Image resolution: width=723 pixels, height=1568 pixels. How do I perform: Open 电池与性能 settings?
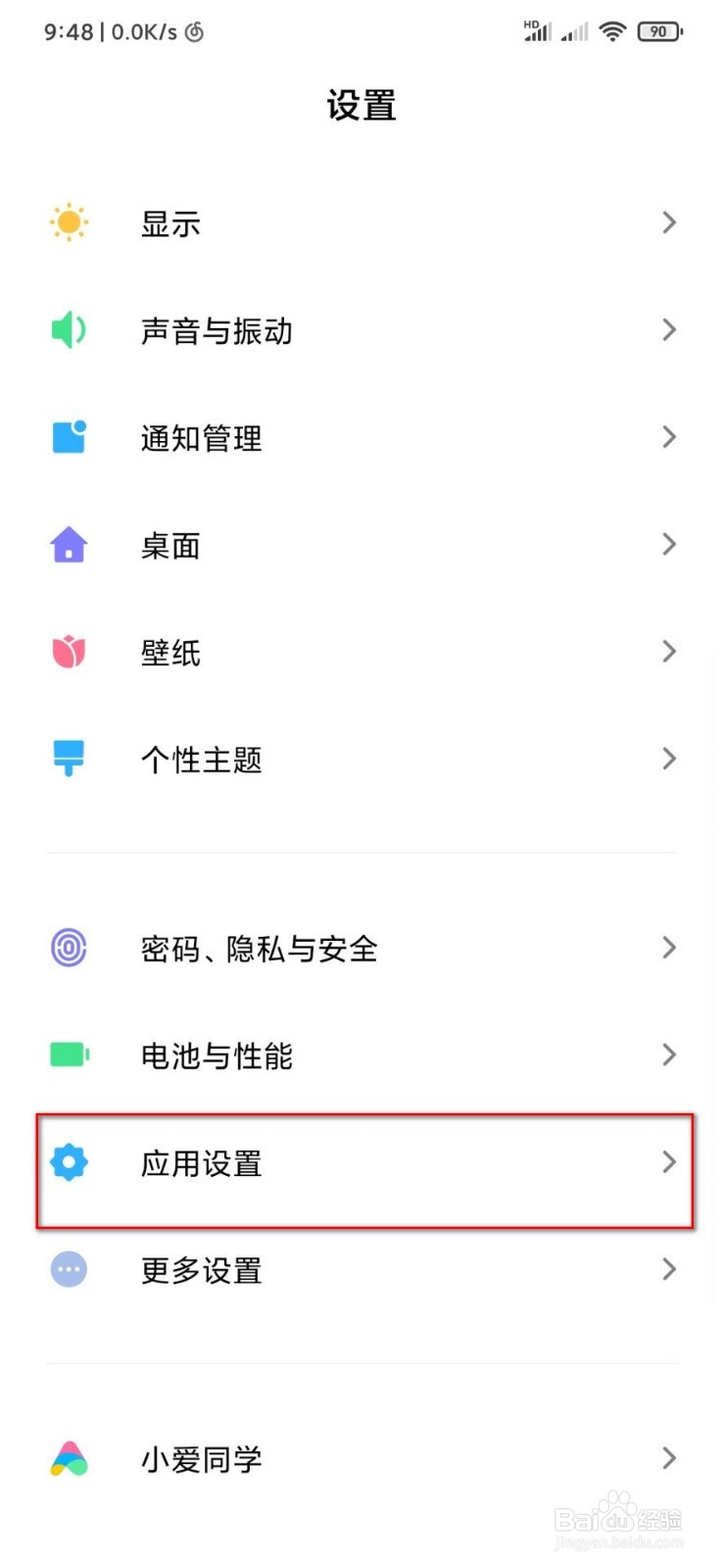pos(361,1055)
